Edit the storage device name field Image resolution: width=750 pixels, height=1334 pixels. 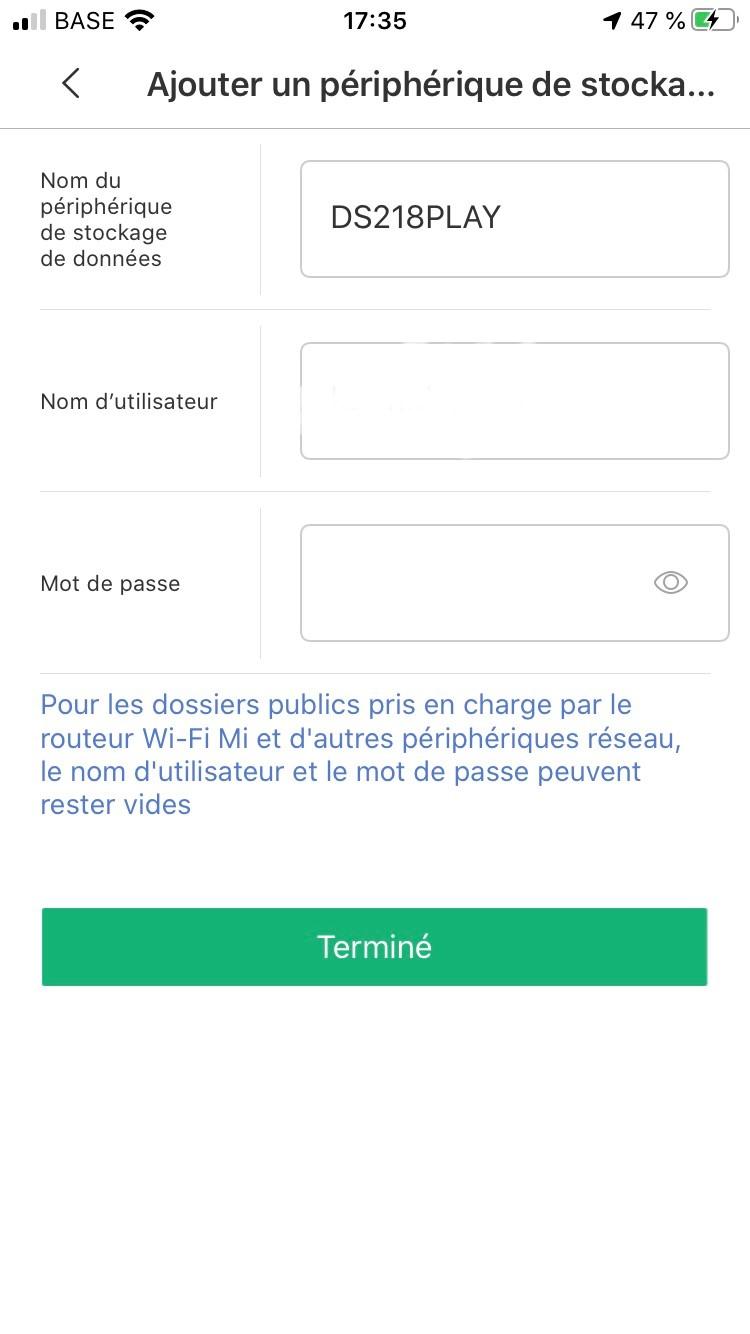pyautogui.click(x=514, y=219)
